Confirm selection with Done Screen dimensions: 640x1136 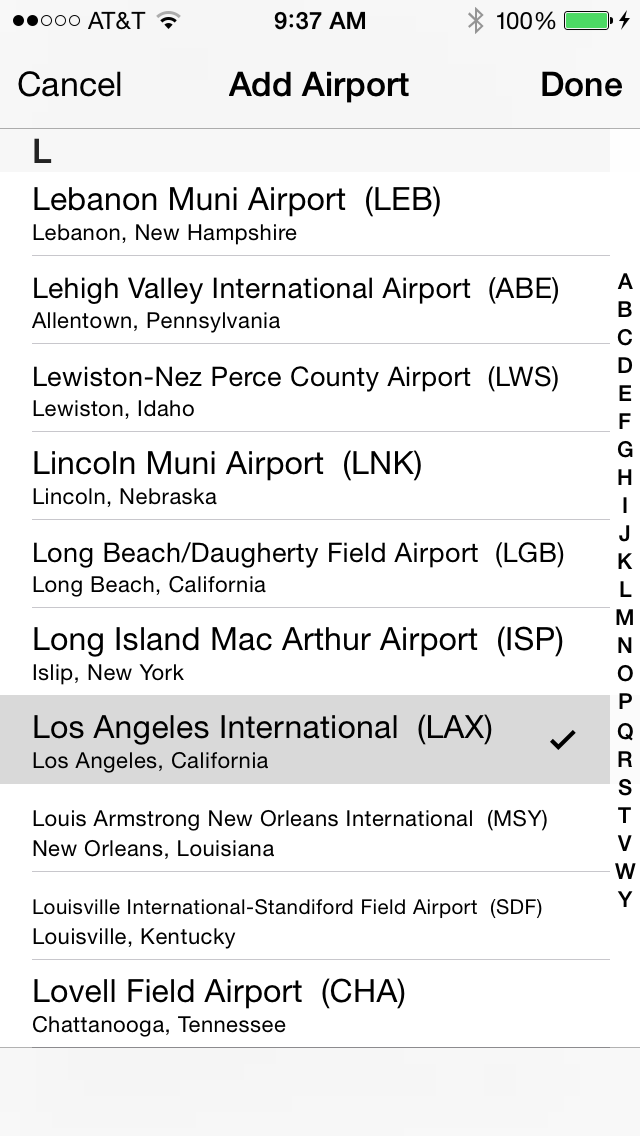coord(581,85)
